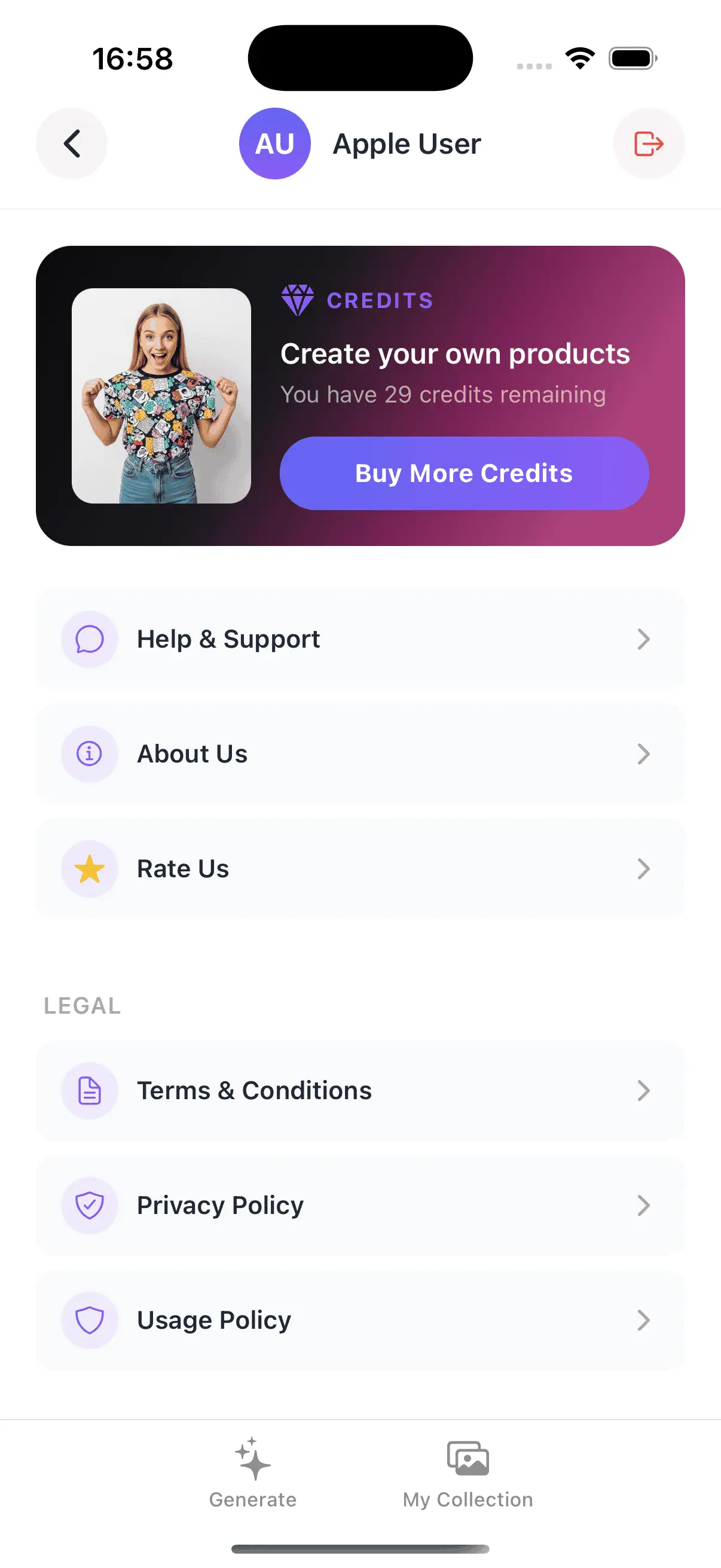This screenshot has width=721, height=1568.
Task: Open the Privacy Policy entry
Action: coord(360,1205)
